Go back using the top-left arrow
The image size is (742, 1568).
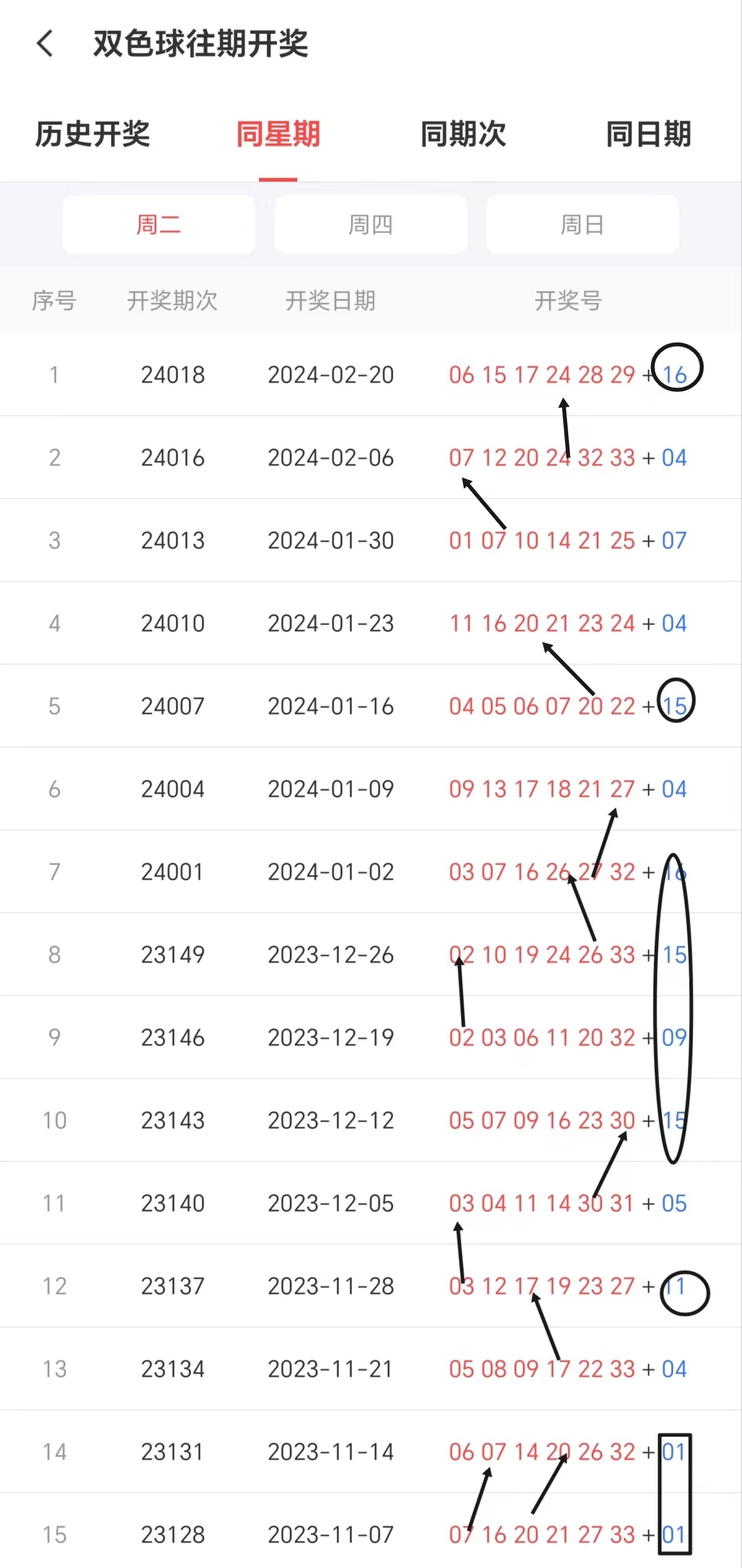[45, 44]
